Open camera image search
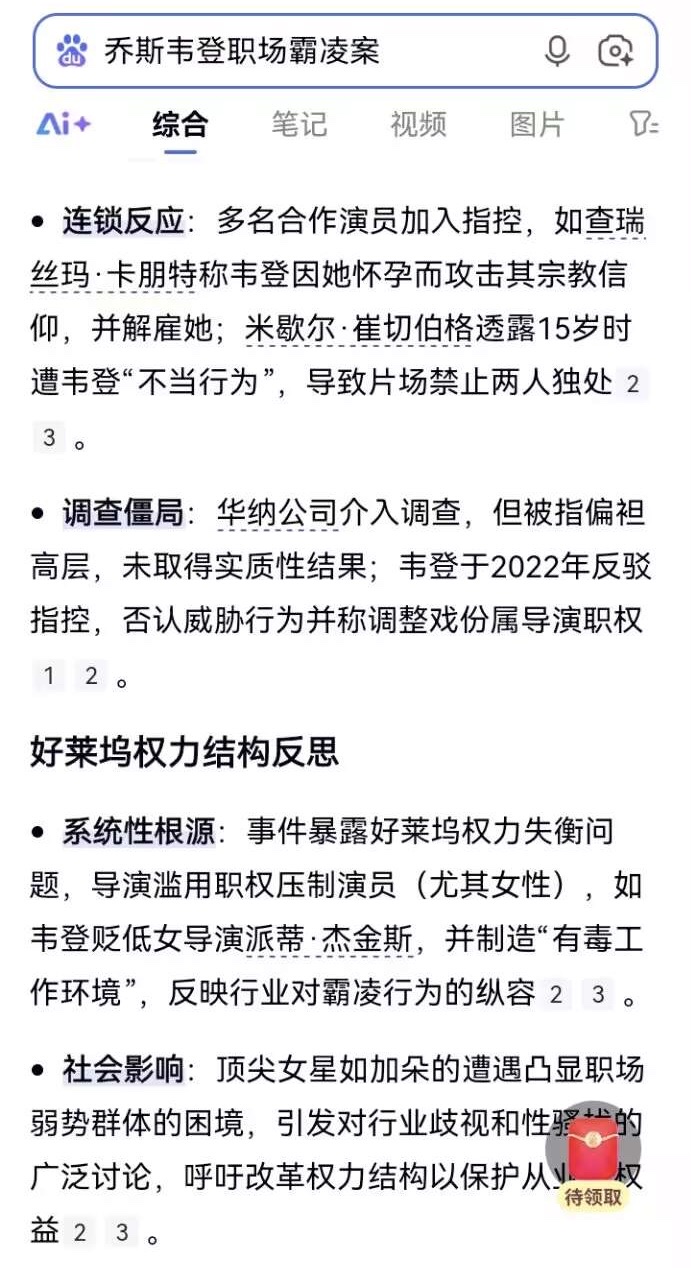This screenshot has height=1268, width=691. (616, 51)
